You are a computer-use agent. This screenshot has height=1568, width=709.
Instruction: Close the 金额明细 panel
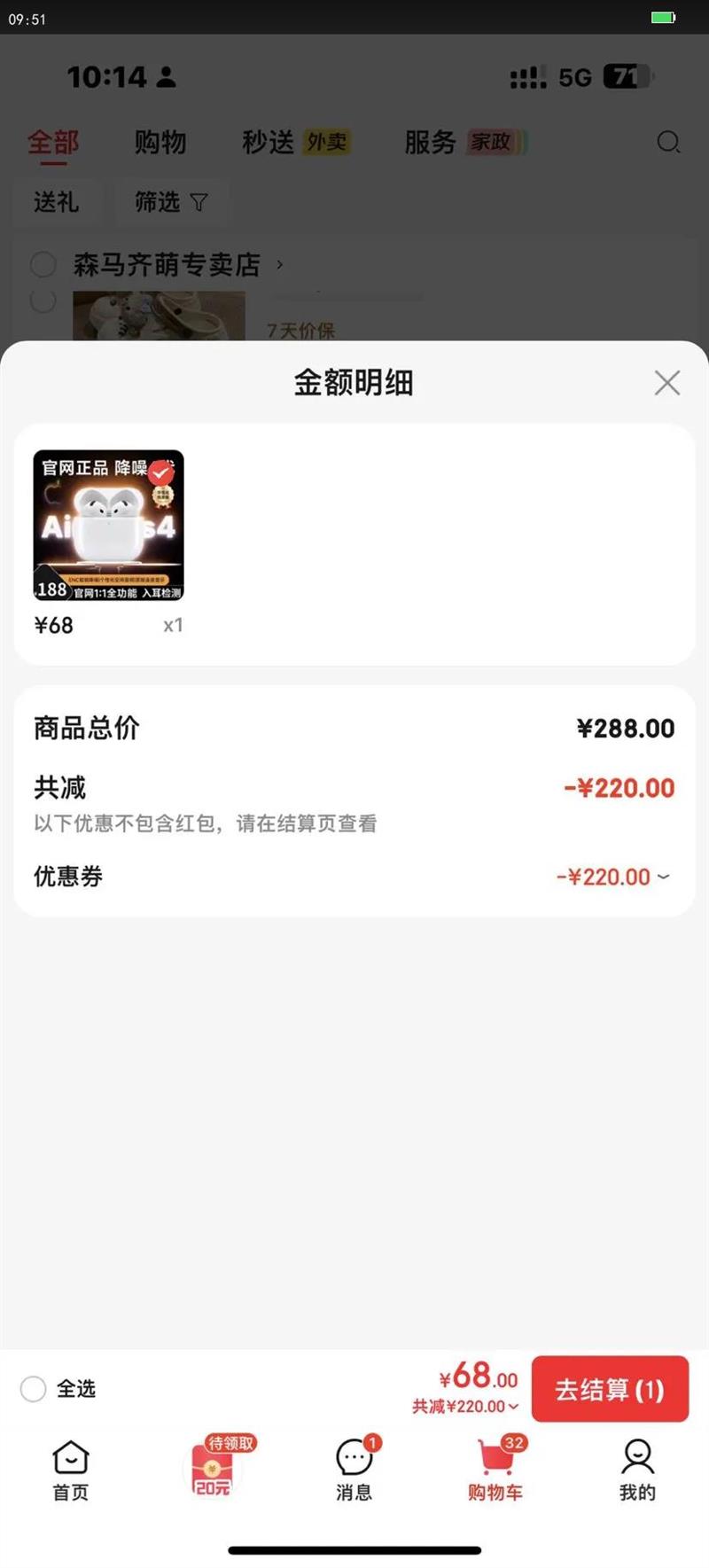coord(666,383)
